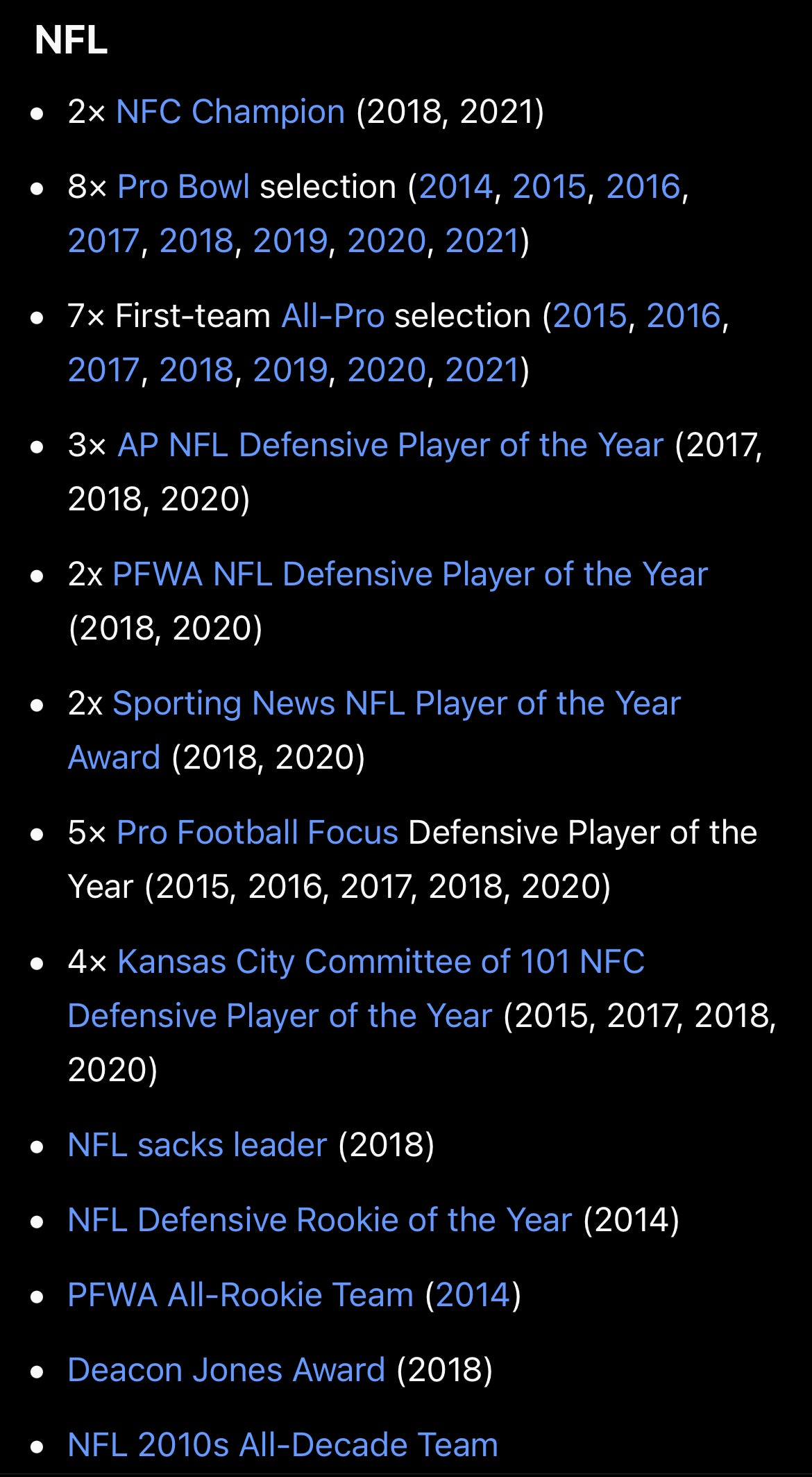Open the NFC Champion link
Screen dimensions: 812x1477
[230, 112]
